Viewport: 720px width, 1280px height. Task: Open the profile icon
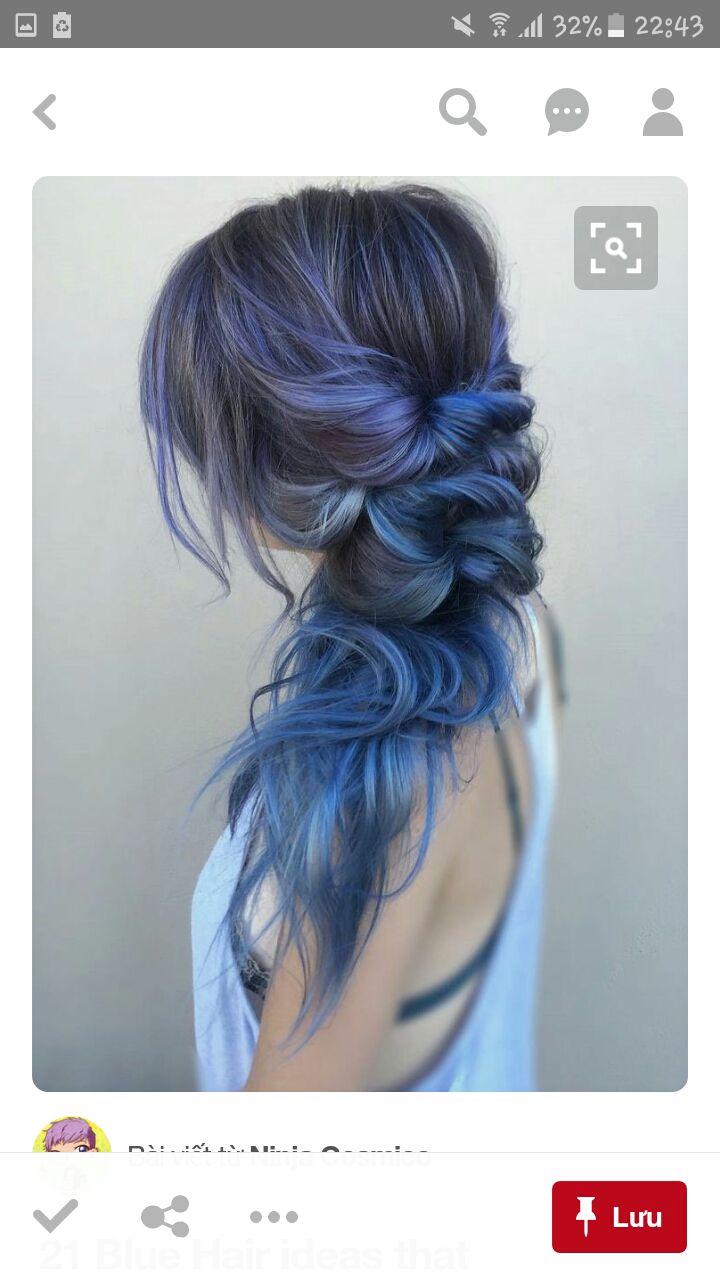click(662, 112)
